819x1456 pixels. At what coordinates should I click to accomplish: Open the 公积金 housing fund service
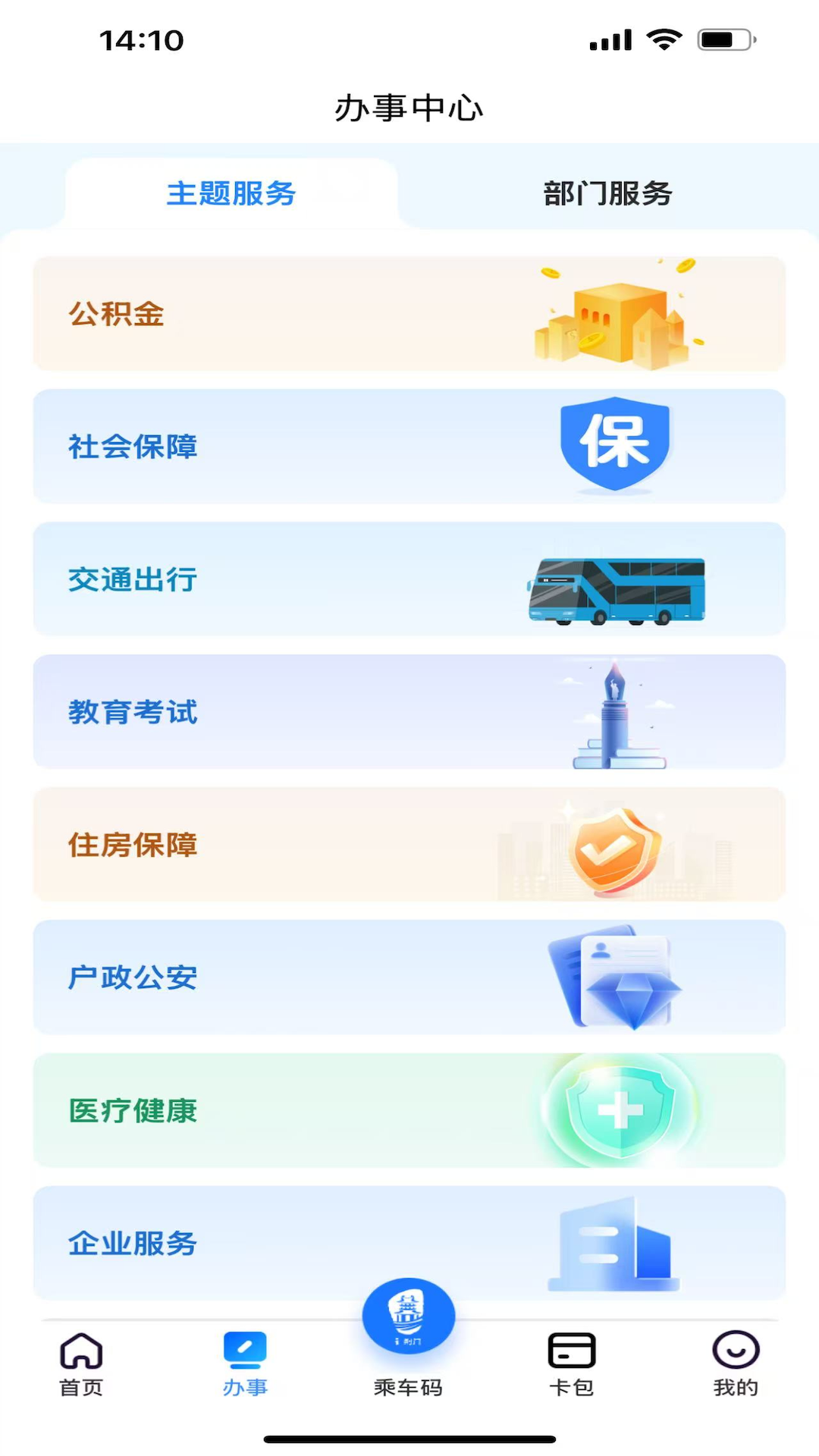(409, 314)
